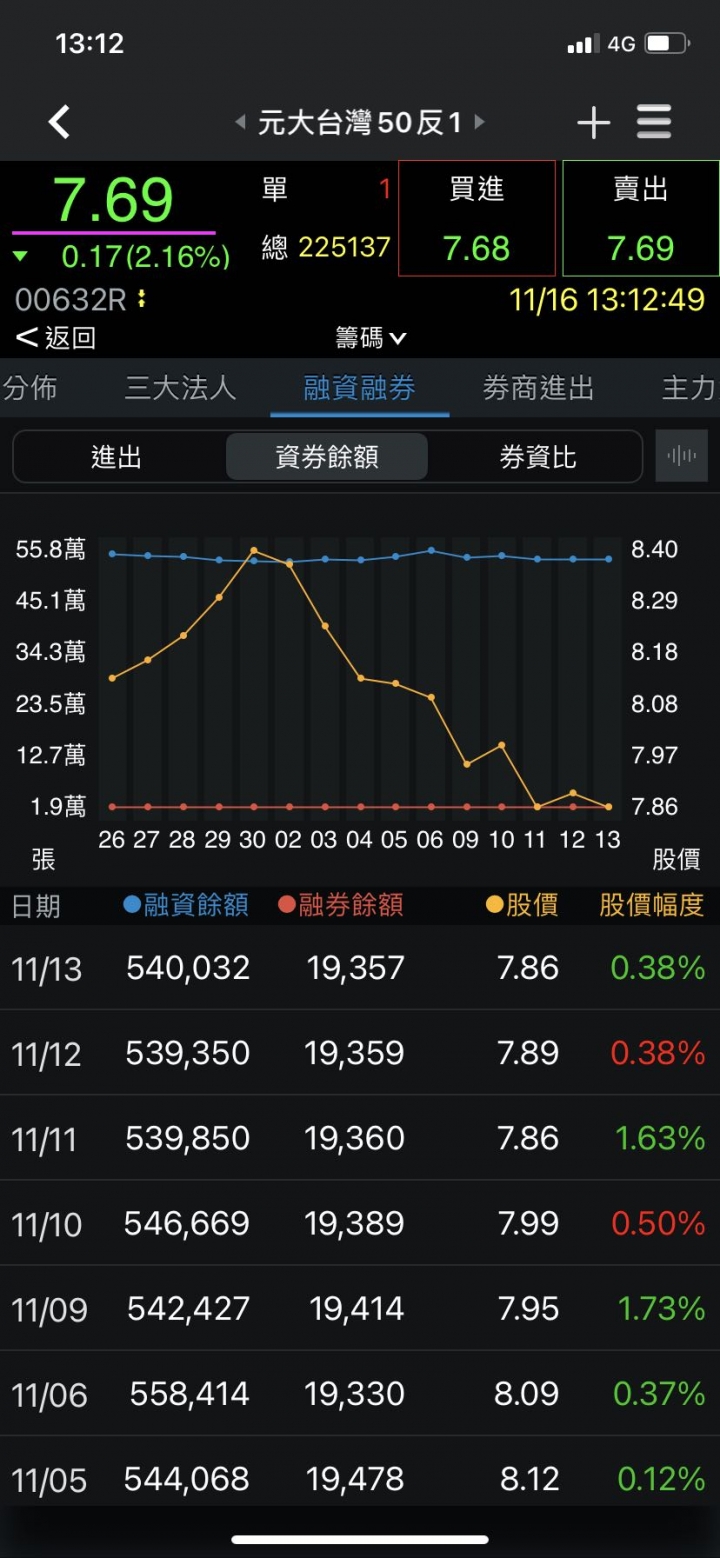Image resolution: width=720 pixels, height=1558 pixels.
Task: Select the 資券餘額 segment
Action: (327, 457)
